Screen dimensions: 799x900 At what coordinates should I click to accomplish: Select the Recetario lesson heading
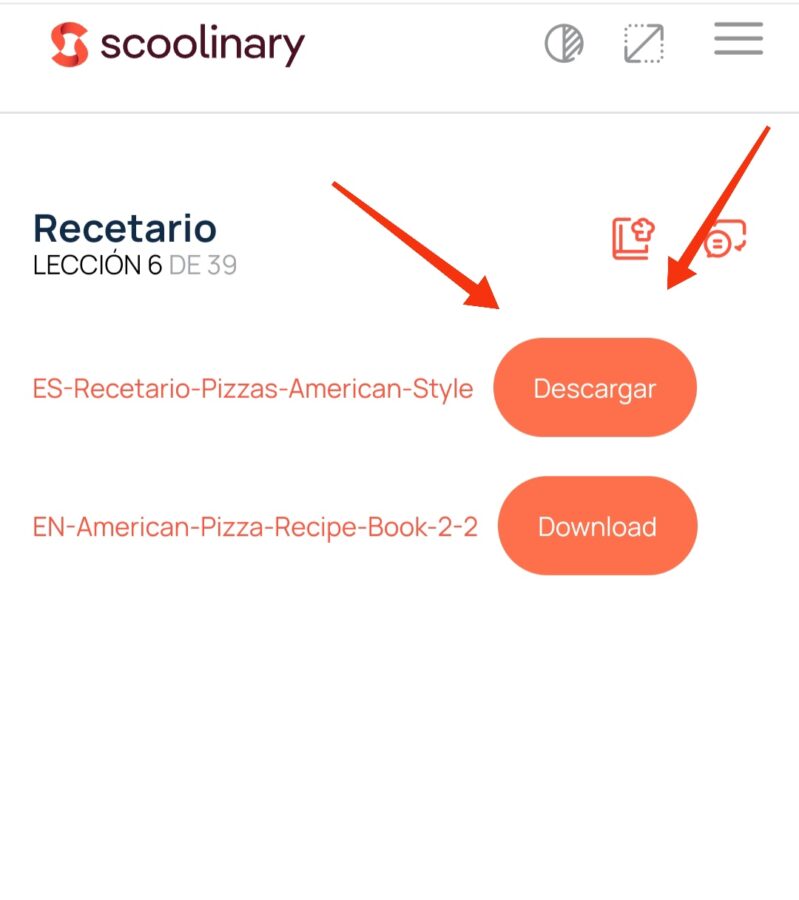pos(125,228)
